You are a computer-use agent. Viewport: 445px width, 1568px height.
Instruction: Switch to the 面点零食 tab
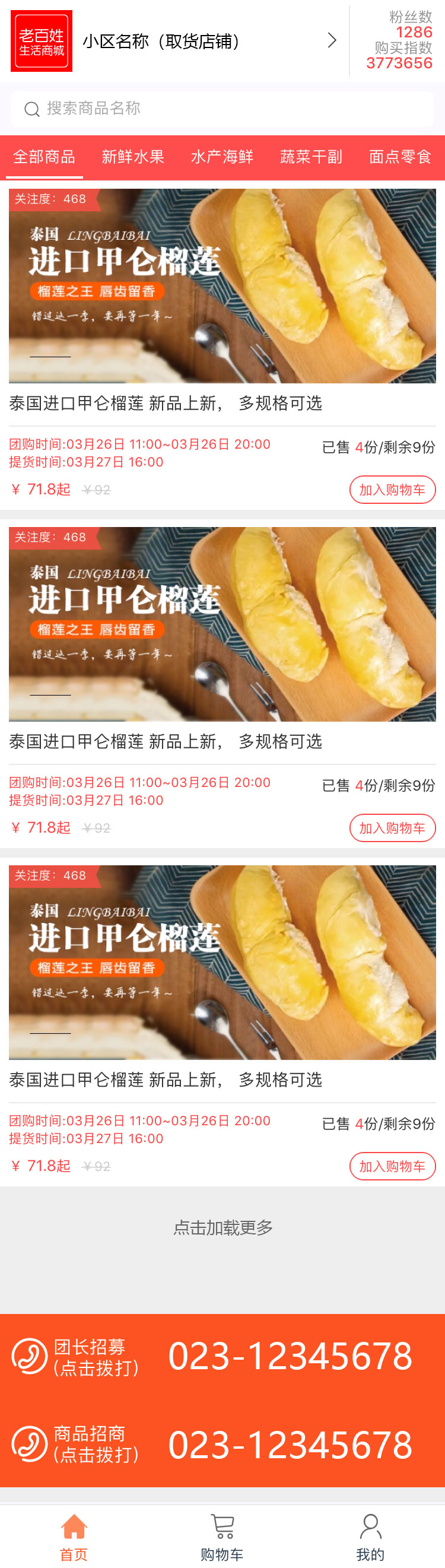pos(400,157)
